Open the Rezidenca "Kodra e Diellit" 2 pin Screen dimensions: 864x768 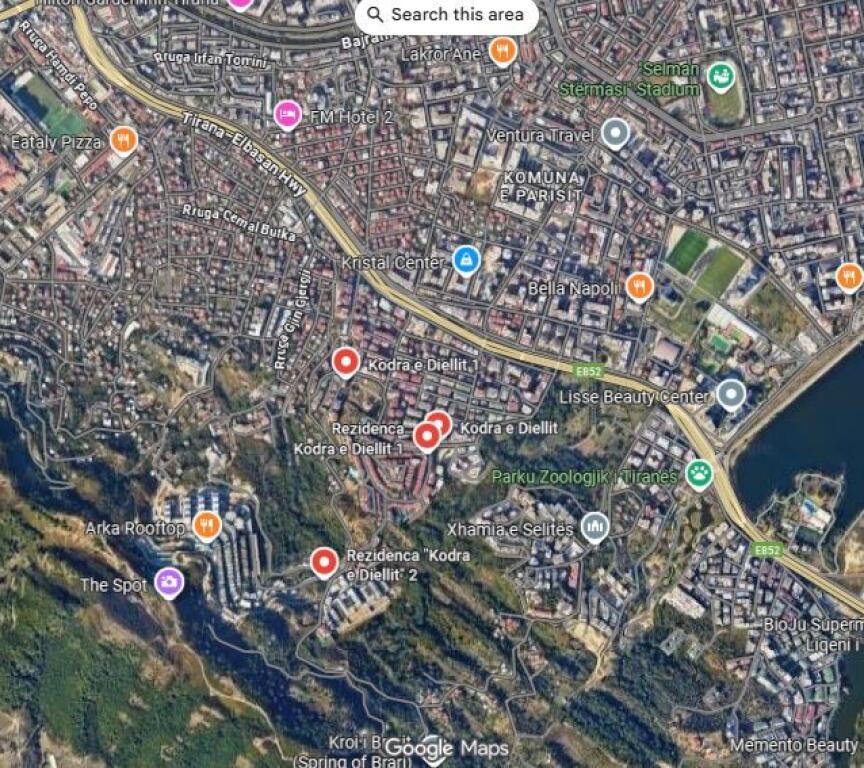(x=323, y=562)
